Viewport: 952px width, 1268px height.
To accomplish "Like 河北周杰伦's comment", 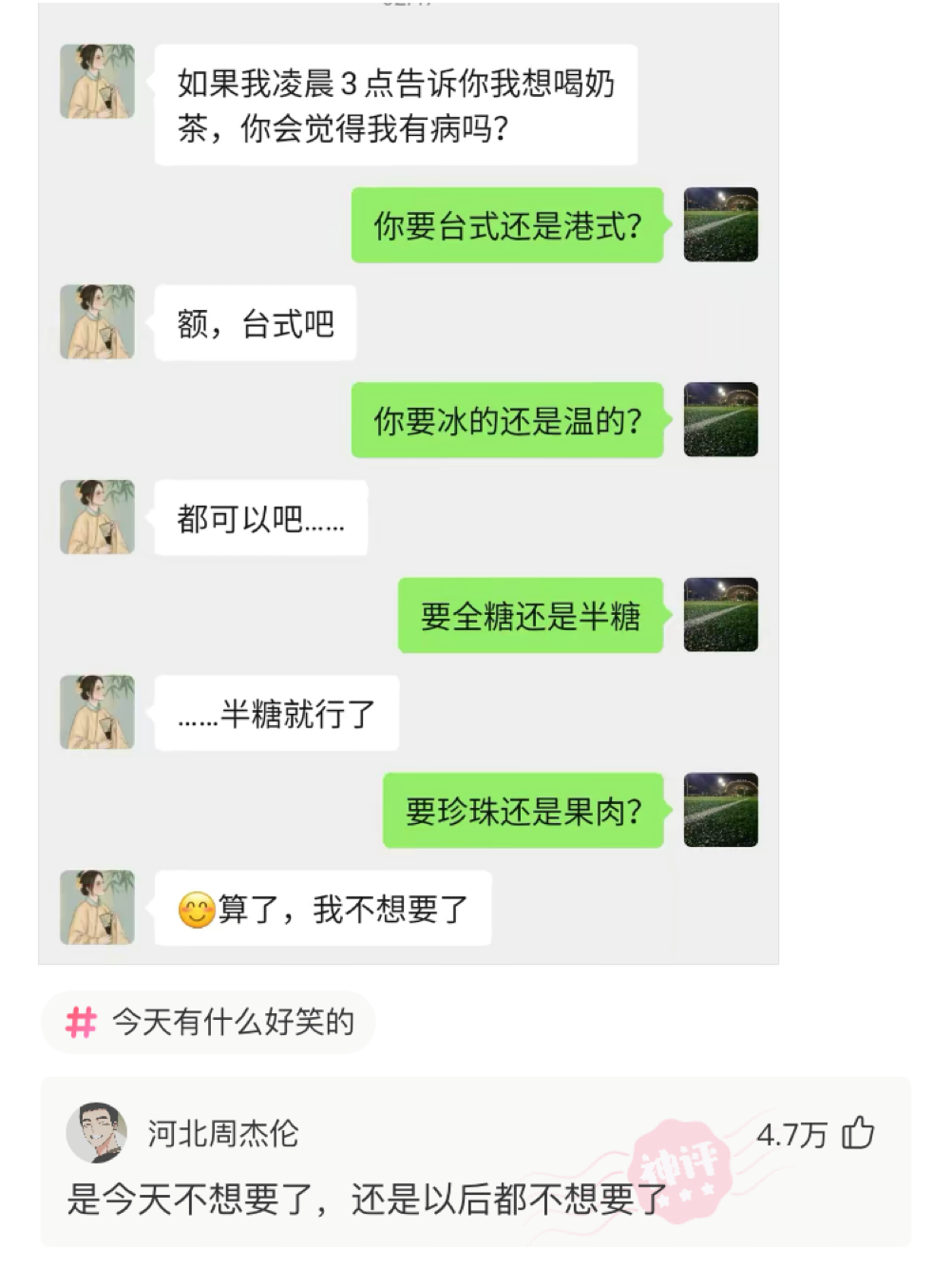I will point(858,1133).
